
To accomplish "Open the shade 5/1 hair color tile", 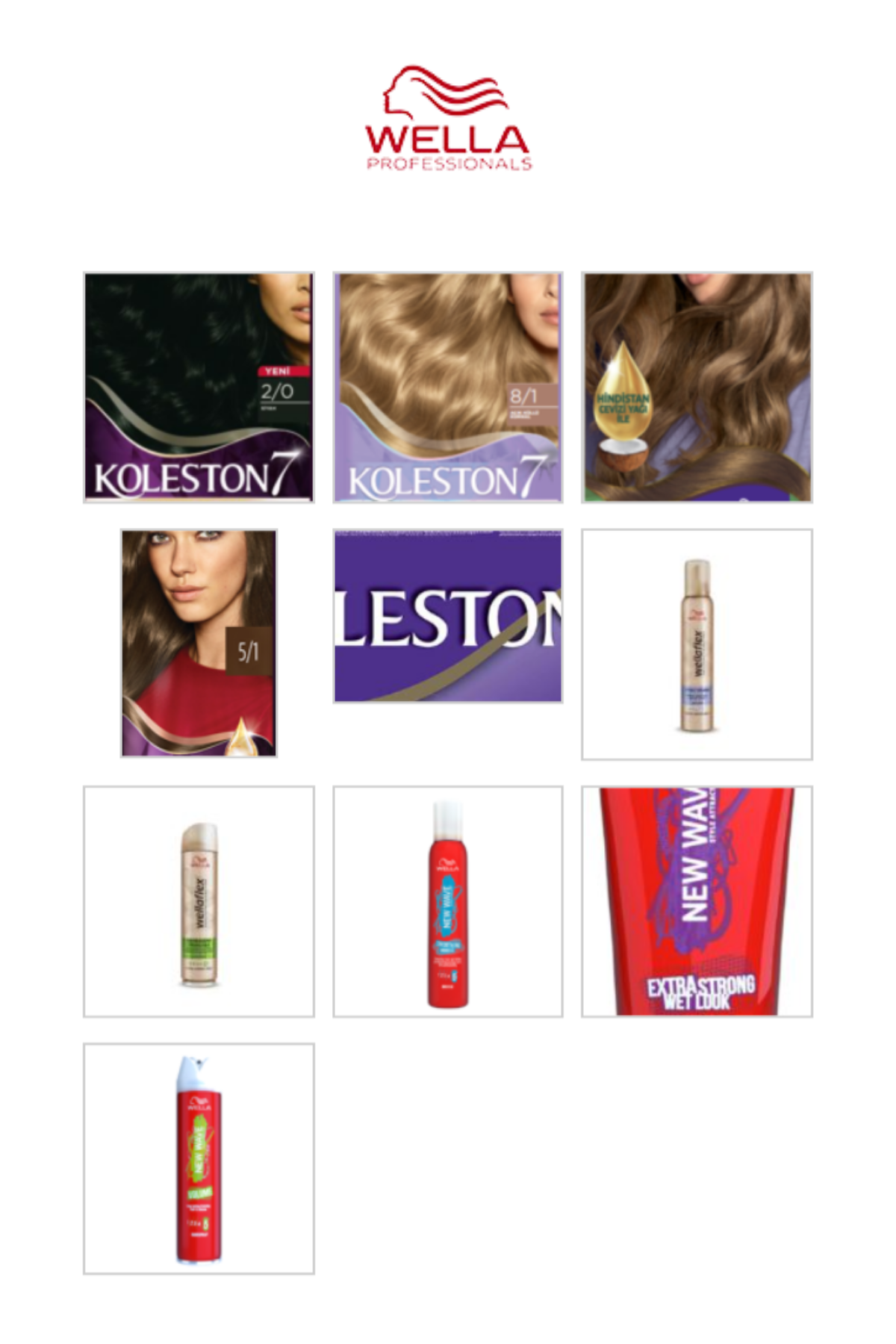I will [x=199, y=643].
